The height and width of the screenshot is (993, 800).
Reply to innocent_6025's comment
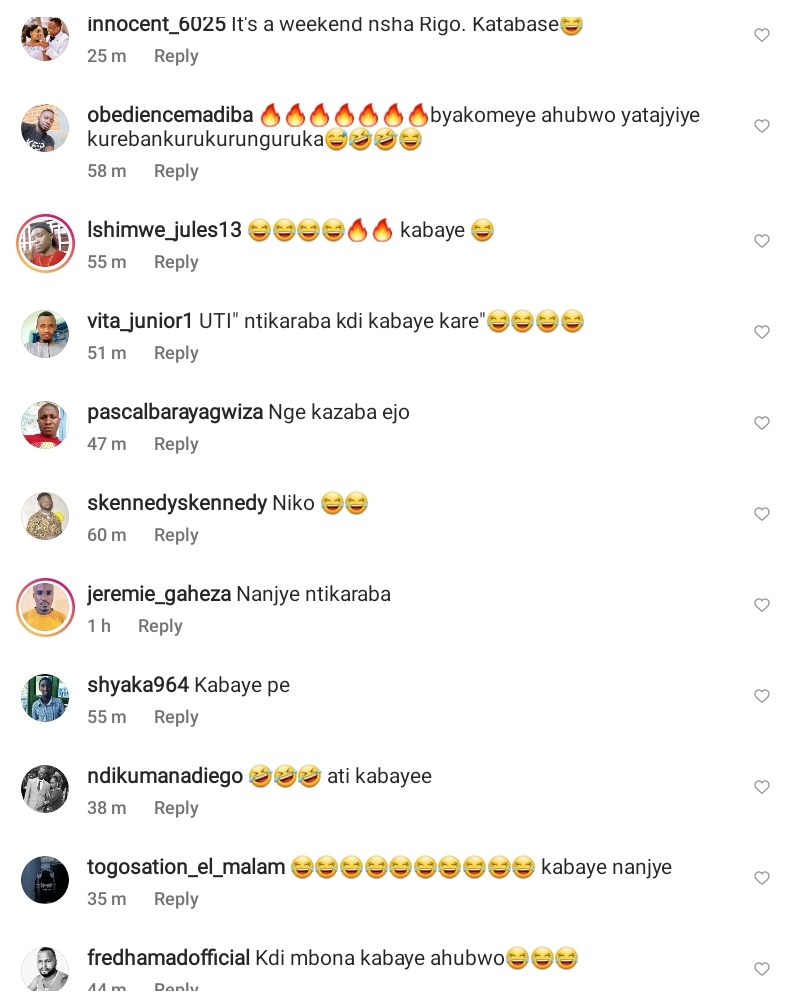[x=176, y=56]
